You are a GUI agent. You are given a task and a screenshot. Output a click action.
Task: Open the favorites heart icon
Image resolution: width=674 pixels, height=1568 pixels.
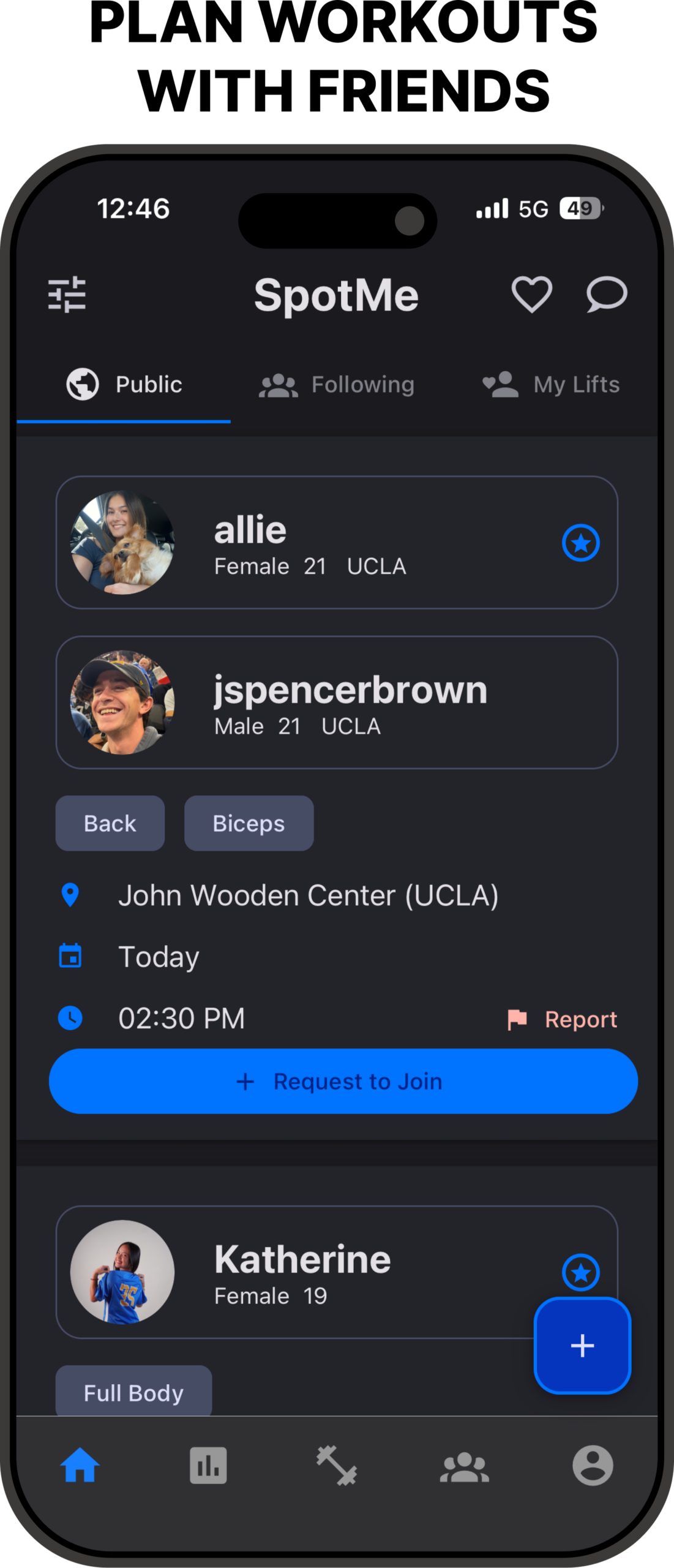(531, 295)
